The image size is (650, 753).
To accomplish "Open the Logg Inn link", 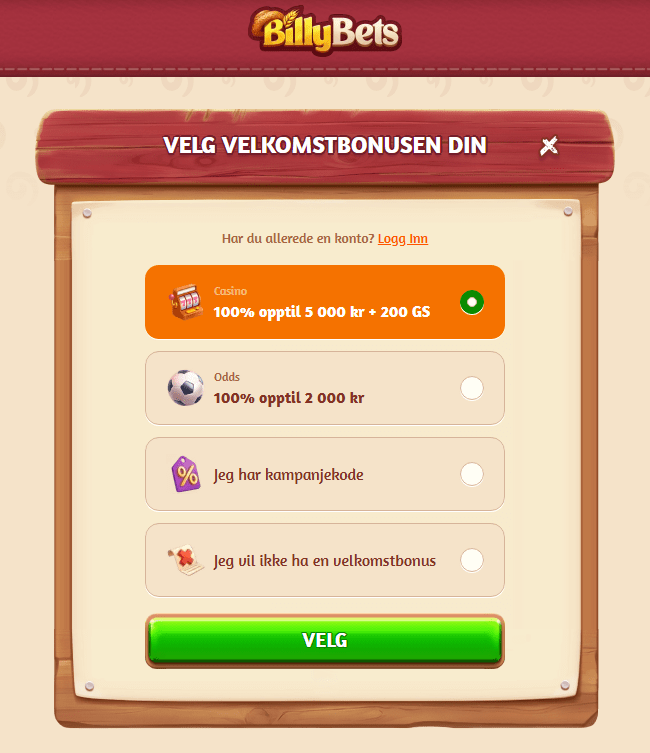I will coord(402,239).
